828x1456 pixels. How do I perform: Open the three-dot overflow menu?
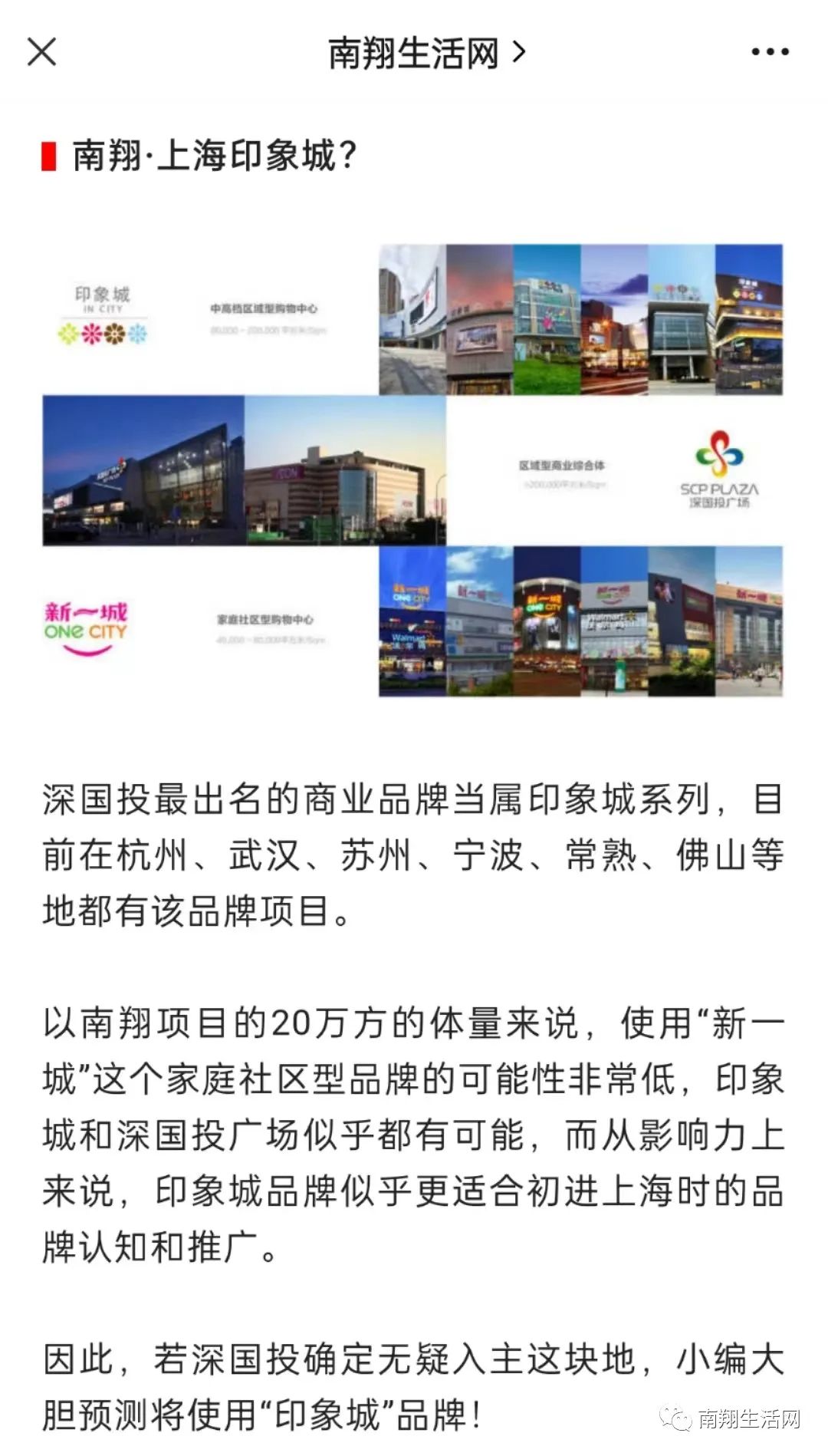pyautogui.click(x=769, y=52)
